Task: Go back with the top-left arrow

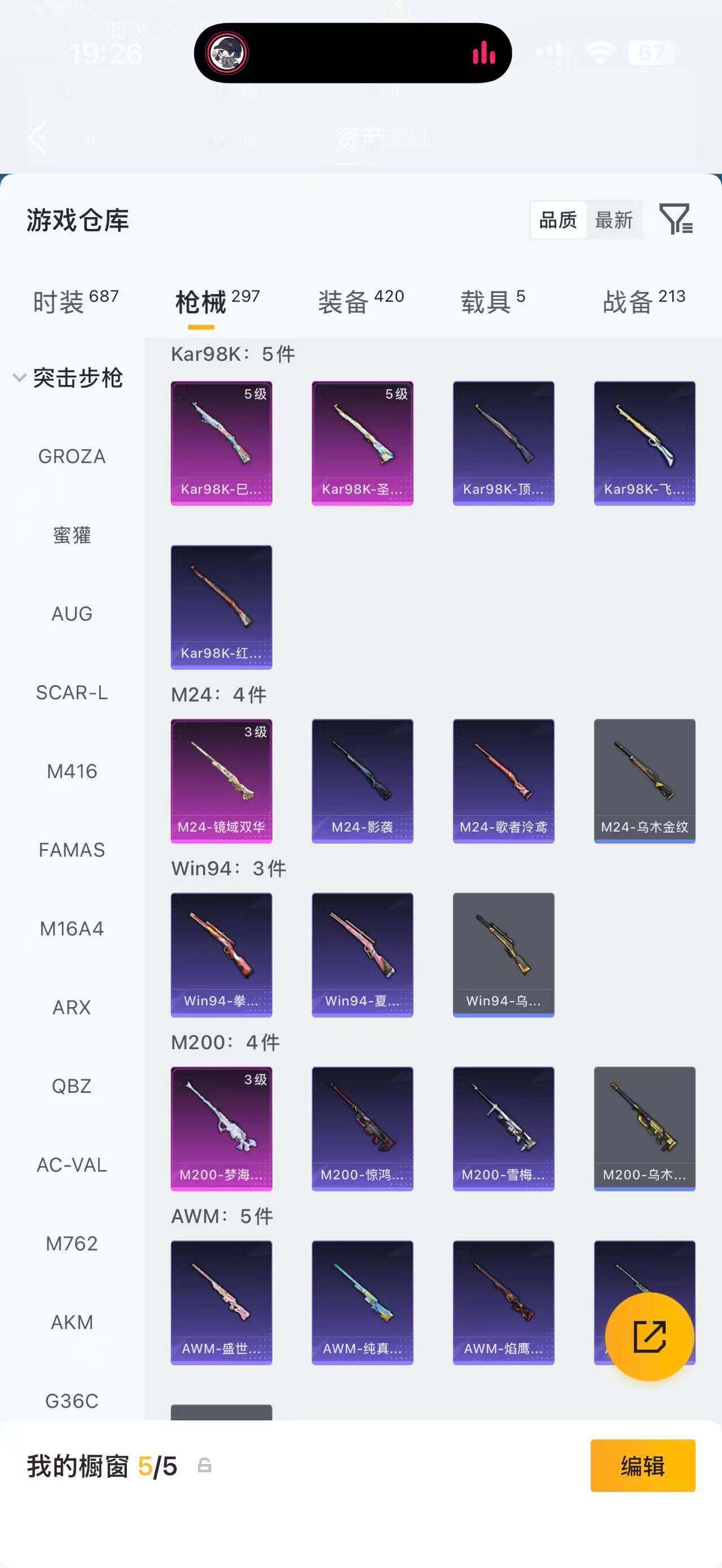Action: 37,138
